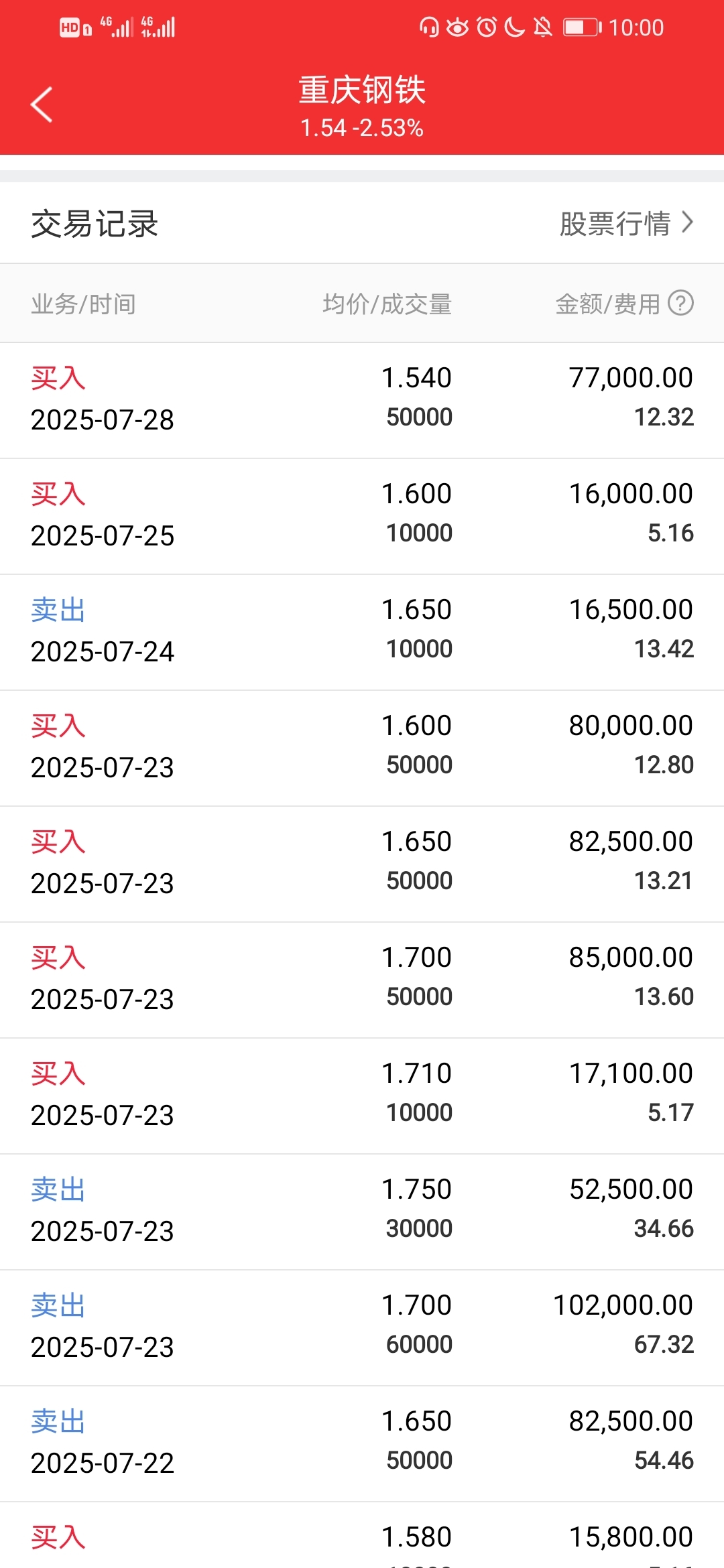This screenshot has height=1568, width=724.
Task: Go back using the header arrow
Action: tap(42, 105)
